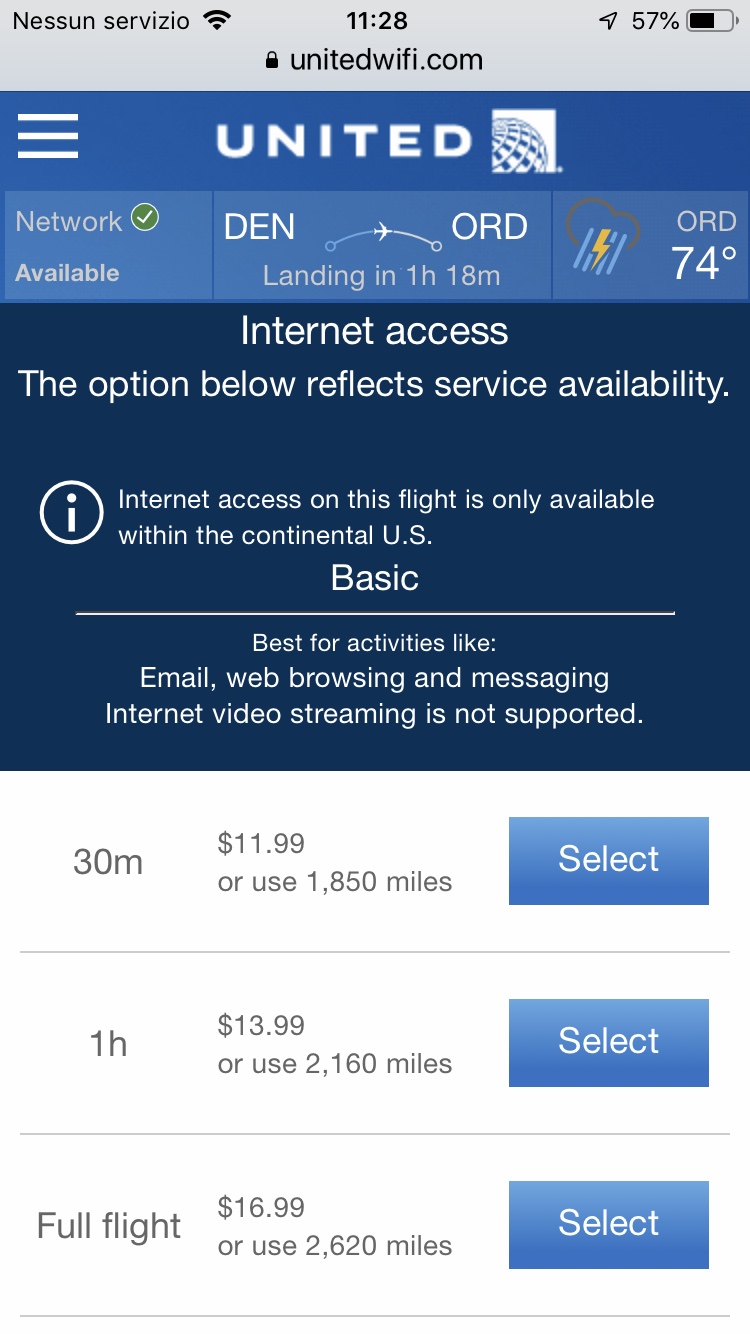This screenshot has height=1334, width=750.
Task: Select the 1h internet plan
Action: pyautogui.click(x=608, y=1042)
